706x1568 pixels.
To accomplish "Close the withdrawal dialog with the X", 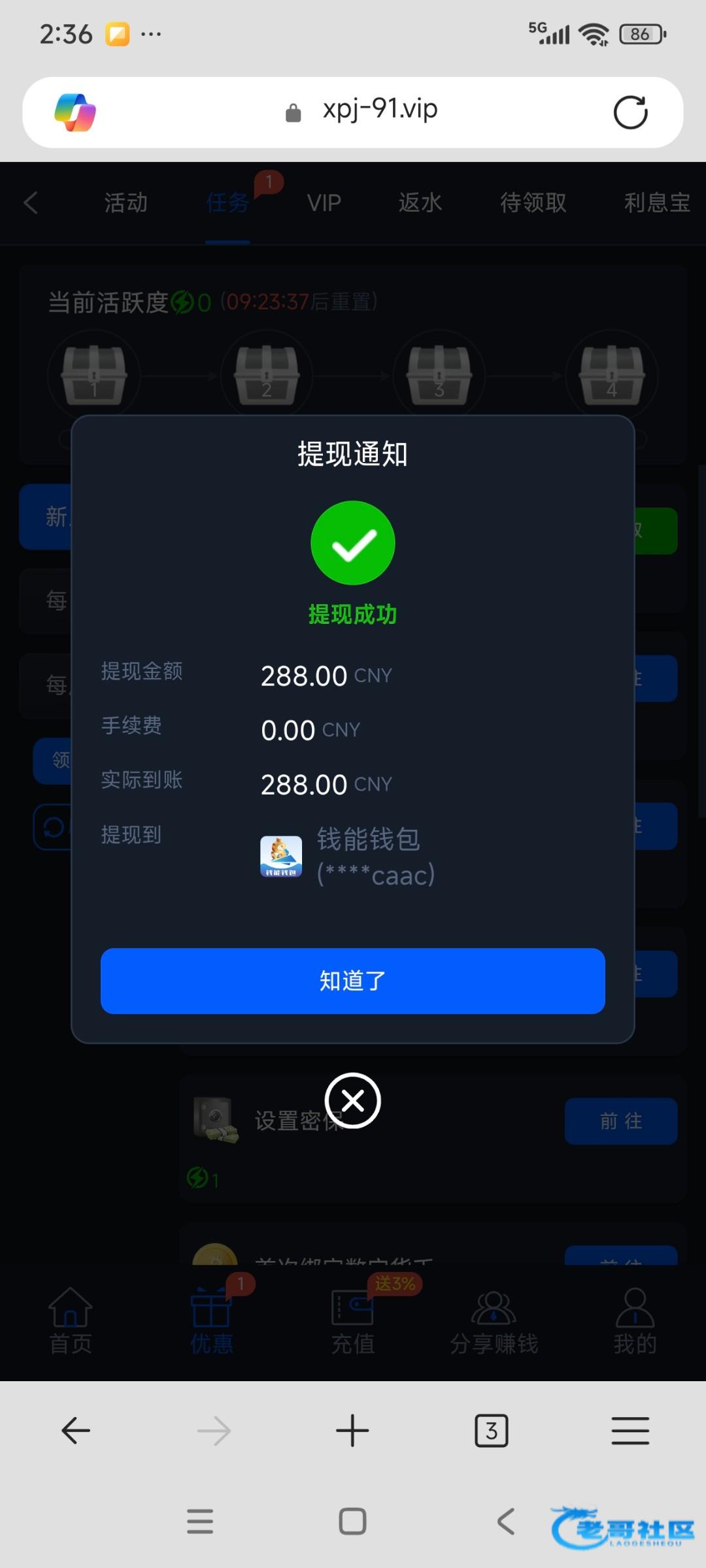I will point(353,1101).
